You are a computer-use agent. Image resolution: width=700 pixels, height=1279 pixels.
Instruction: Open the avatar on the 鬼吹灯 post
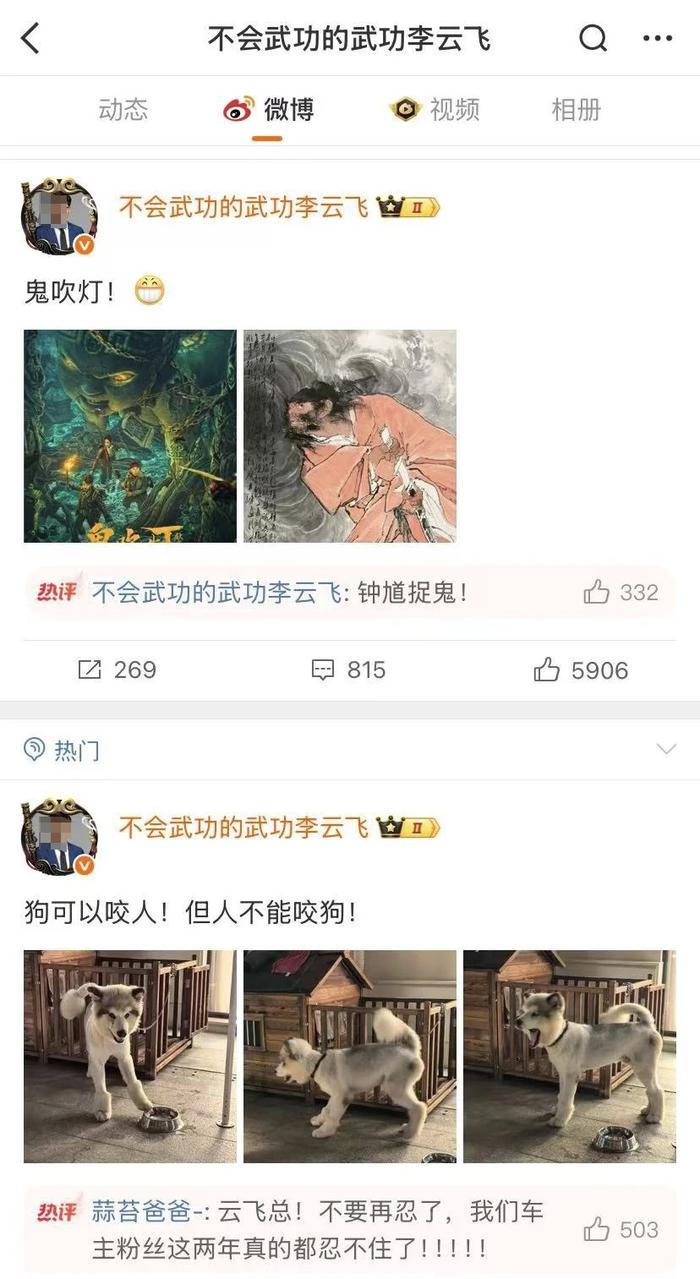click(x=60, y=217)
